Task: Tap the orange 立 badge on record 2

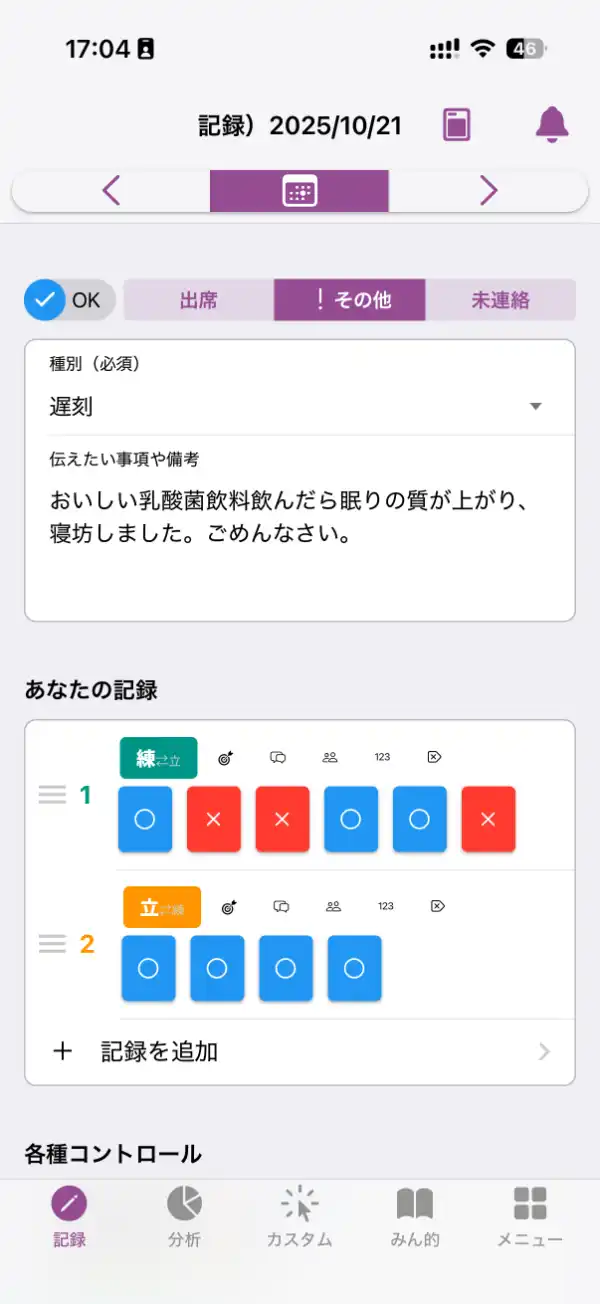Action: [x=162, y=907]
